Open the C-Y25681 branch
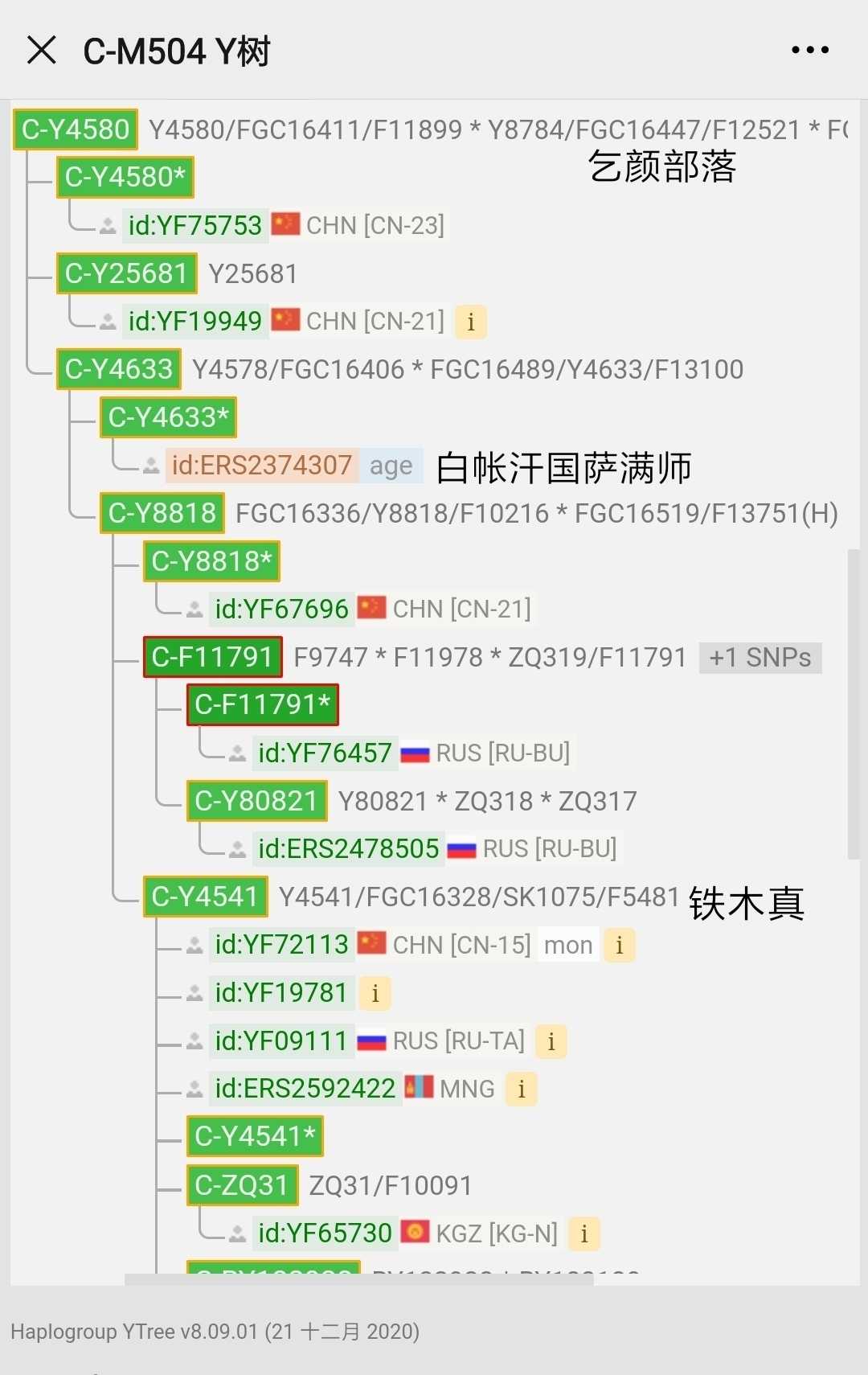 click(125, 273)
